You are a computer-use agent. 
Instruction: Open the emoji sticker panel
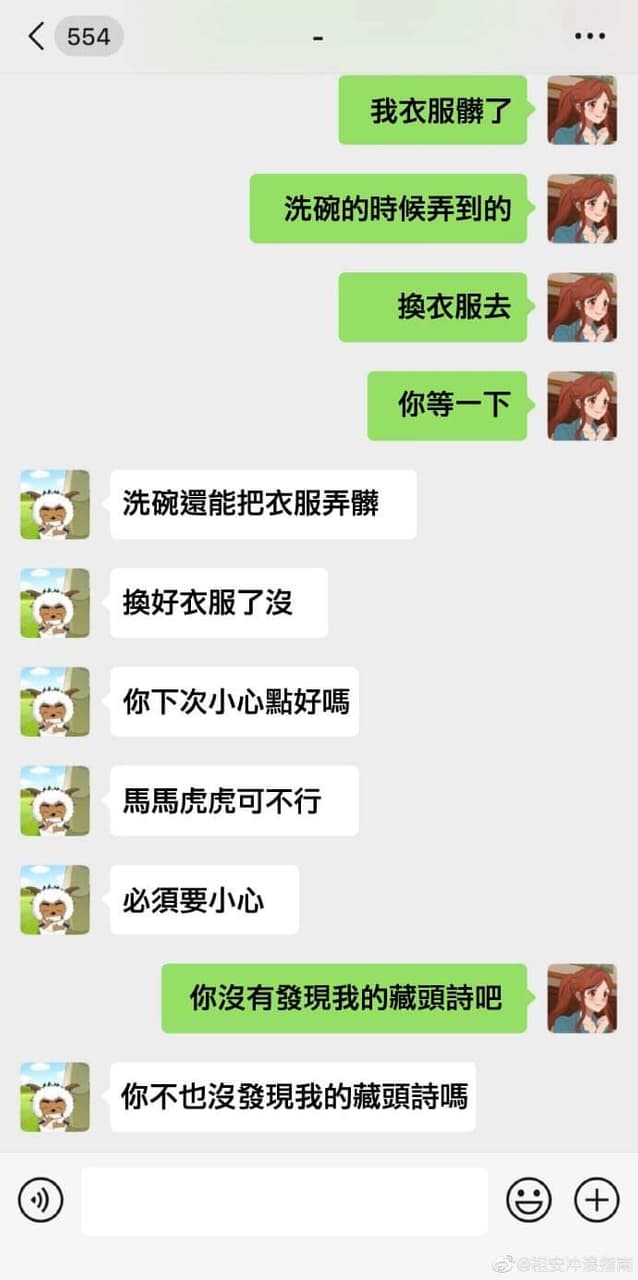click(x=528, y=1199)
